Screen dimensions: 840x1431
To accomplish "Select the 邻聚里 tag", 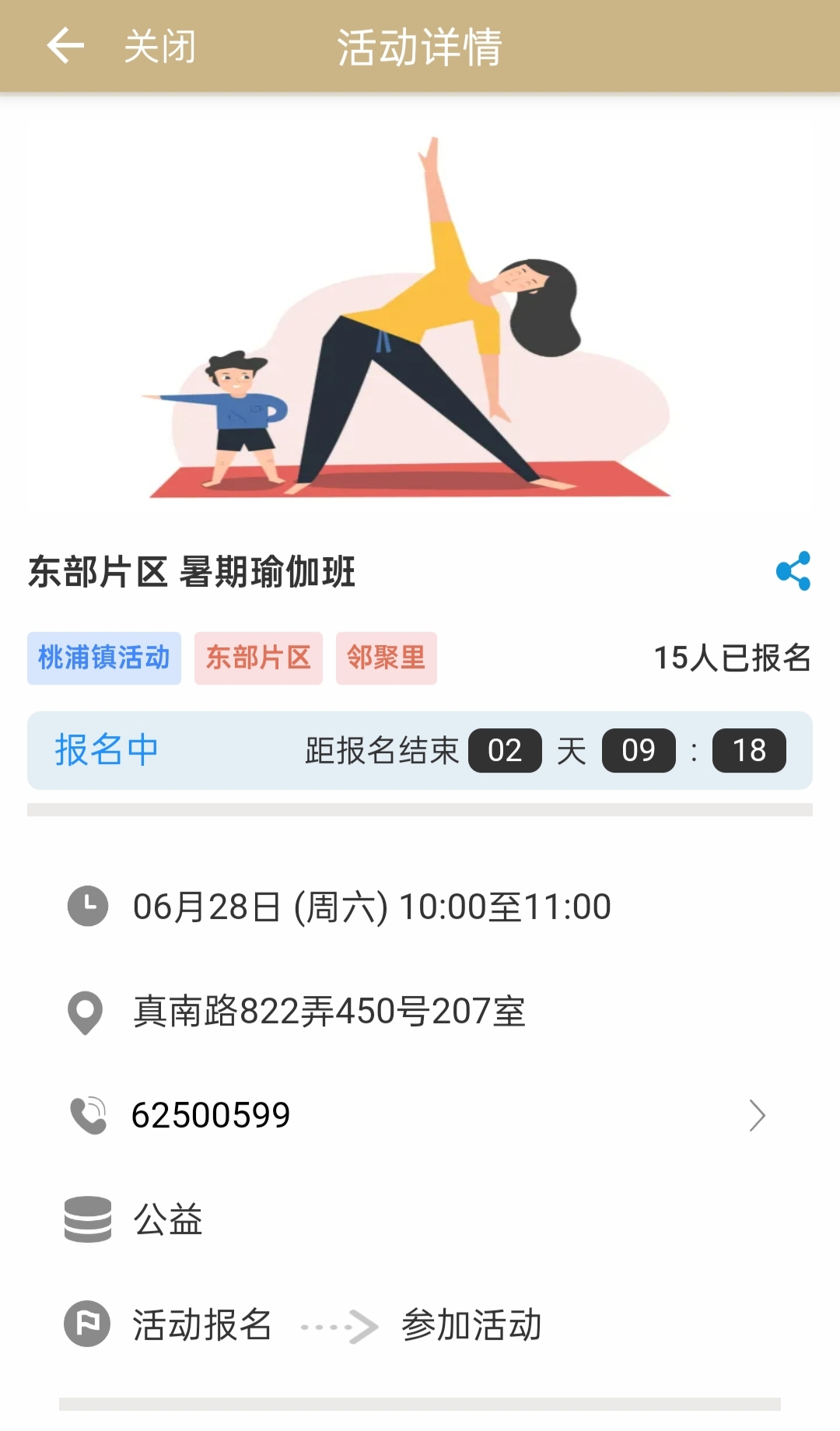I will 386,658.
